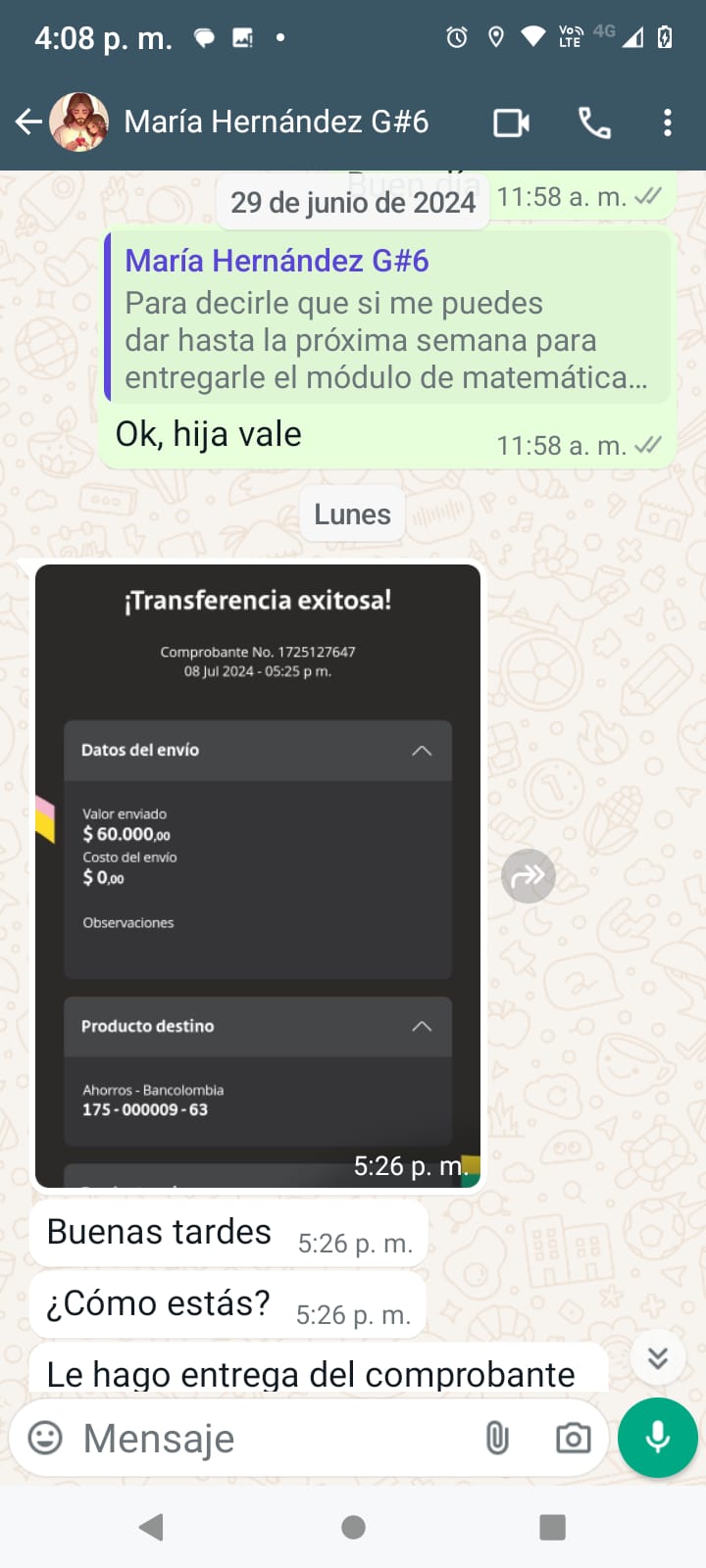The image size is (706, 1568).
Task: Jump to the latest messages
Action: tap(658, 1357)
